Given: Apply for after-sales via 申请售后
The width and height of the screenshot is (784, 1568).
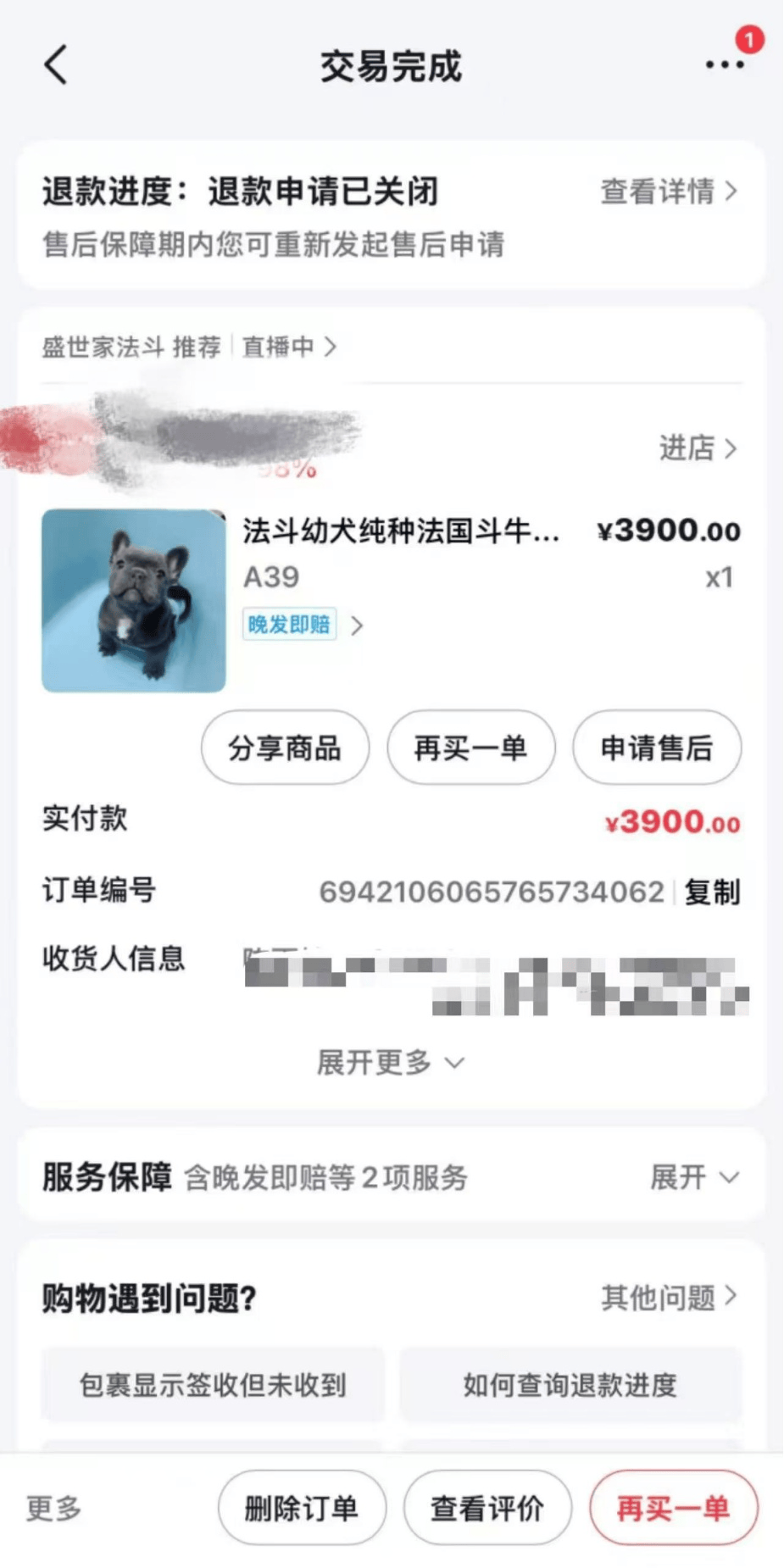Looking at the screenshot, I should (x=657, y=748).
